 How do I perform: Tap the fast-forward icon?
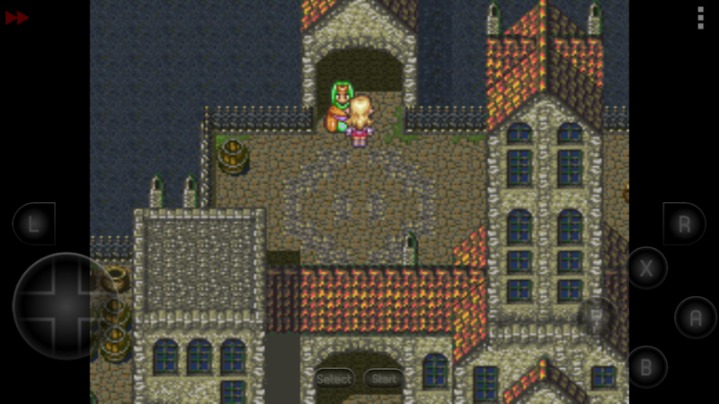click(x=16, y=18)
